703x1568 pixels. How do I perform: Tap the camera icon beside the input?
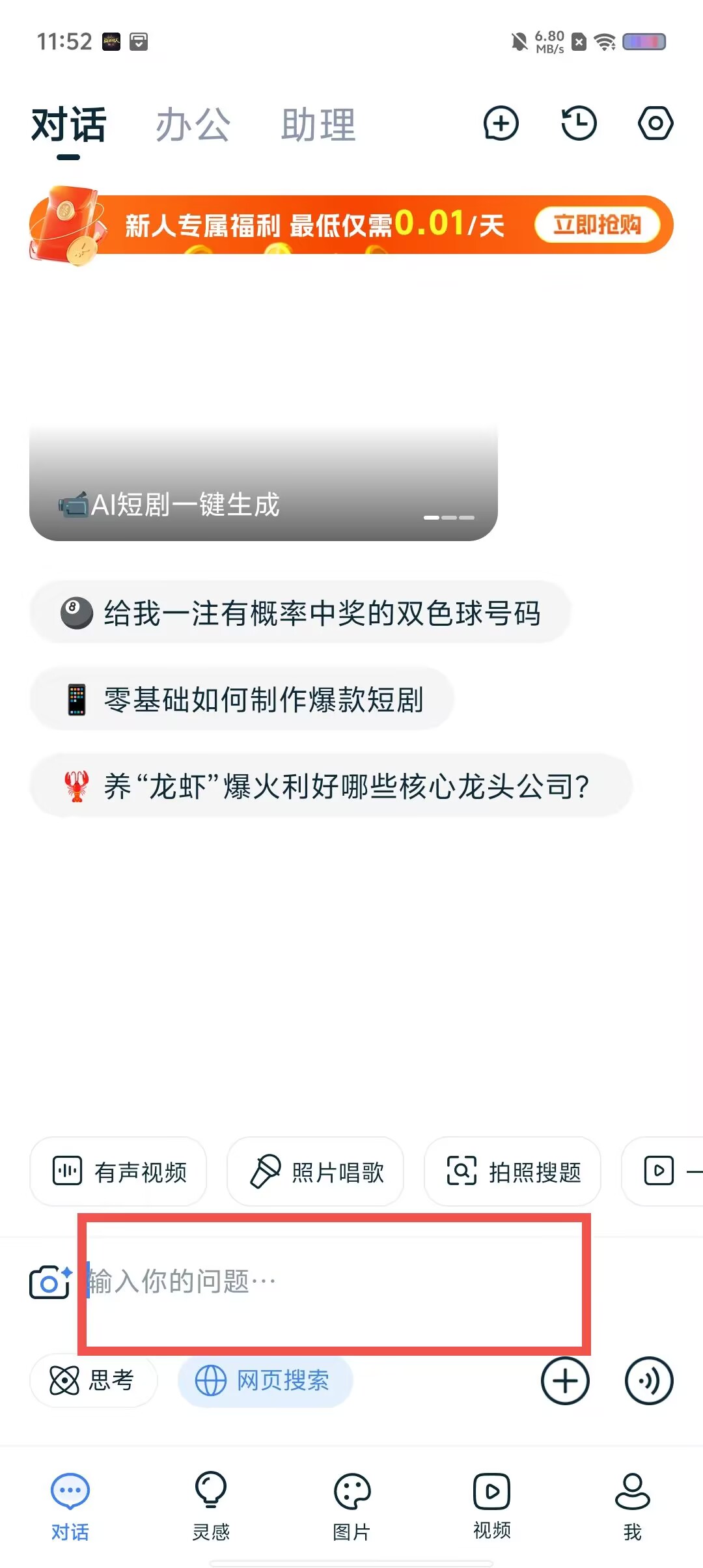point(50,1282)
